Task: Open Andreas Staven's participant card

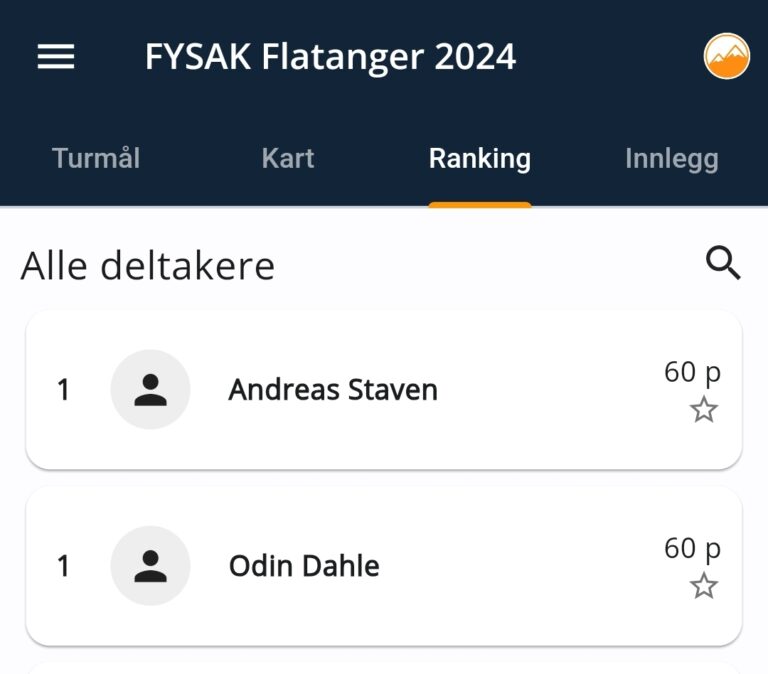Action: 333,390
